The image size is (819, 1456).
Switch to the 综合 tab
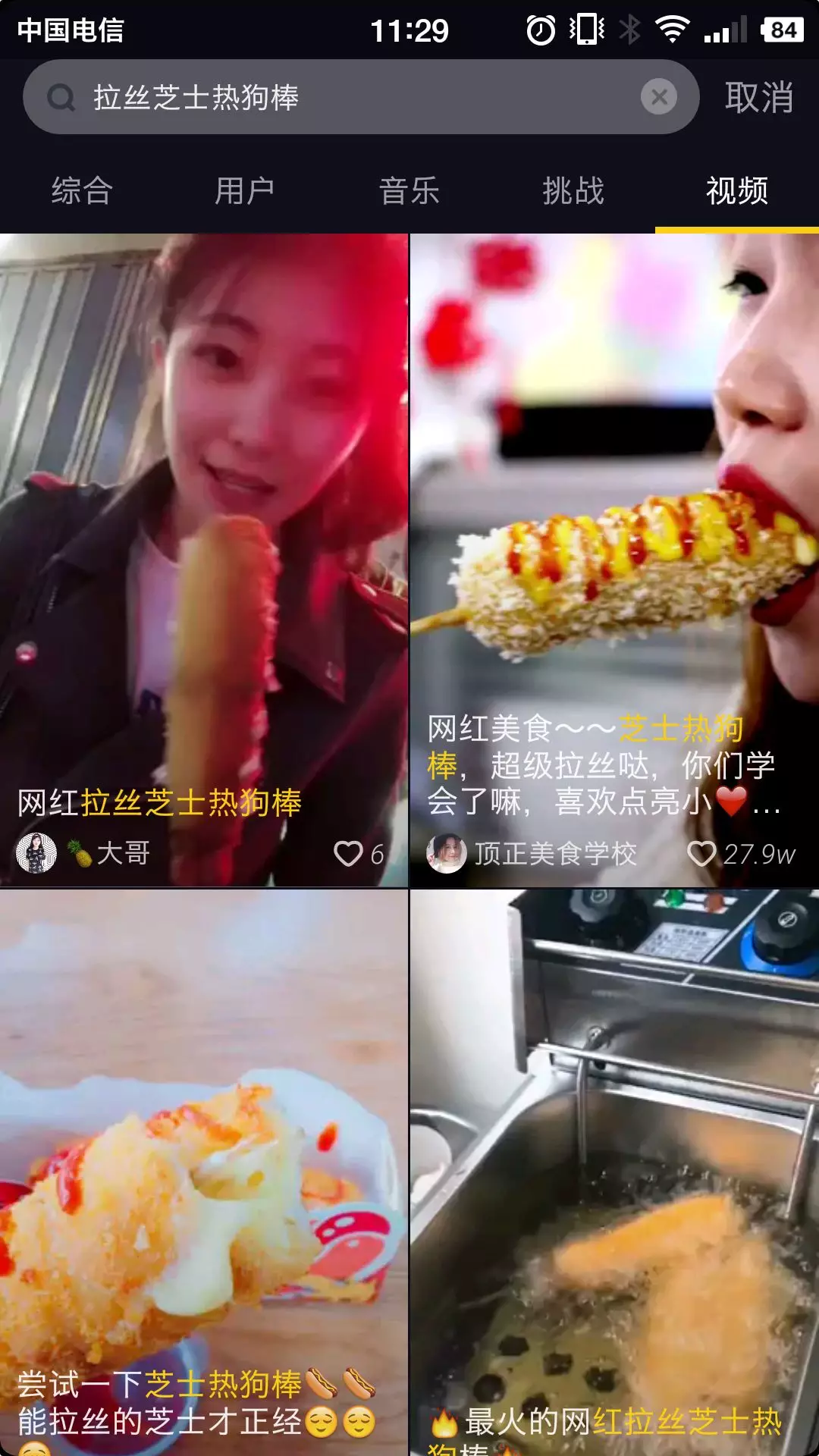(x=82, y=191)
